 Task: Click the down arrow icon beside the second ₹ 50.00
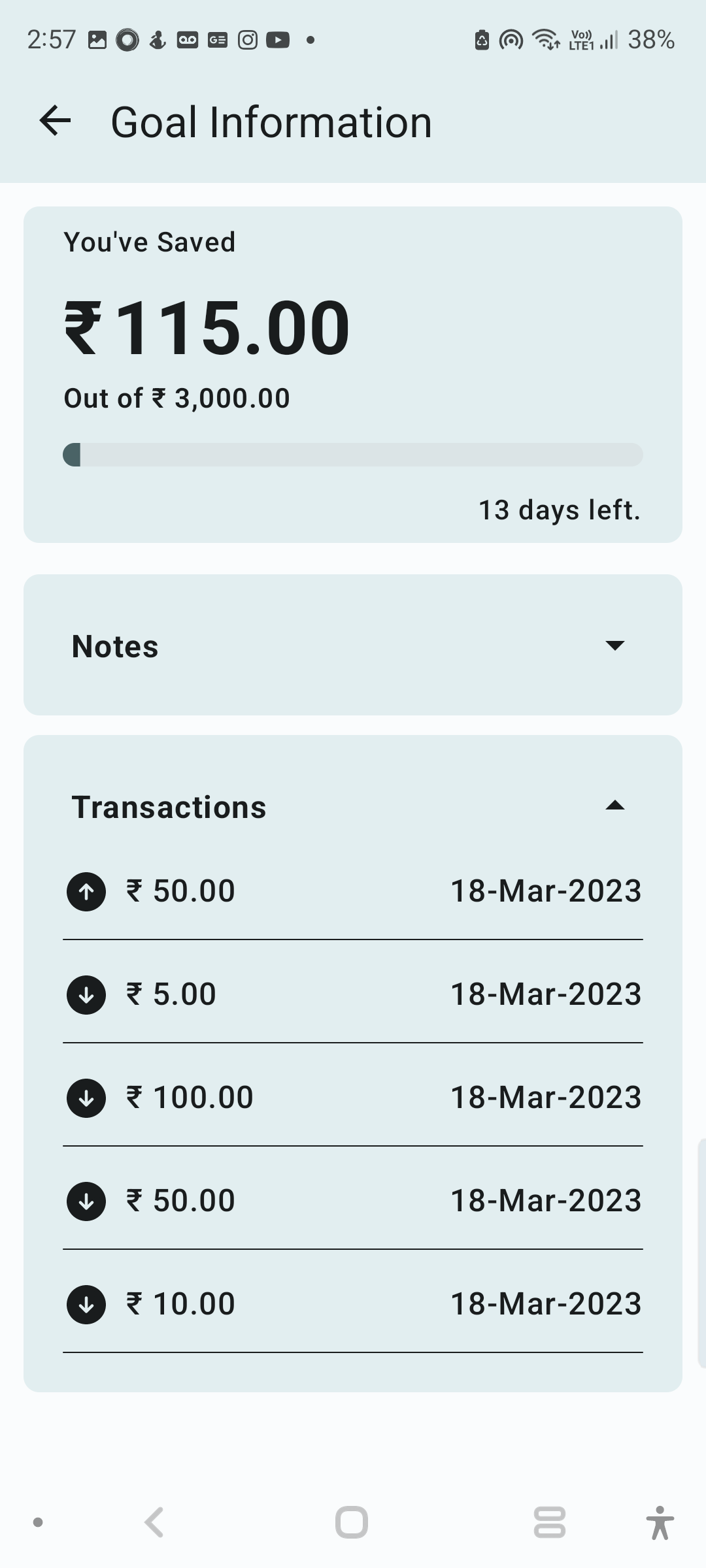(x=86, y=1201)
